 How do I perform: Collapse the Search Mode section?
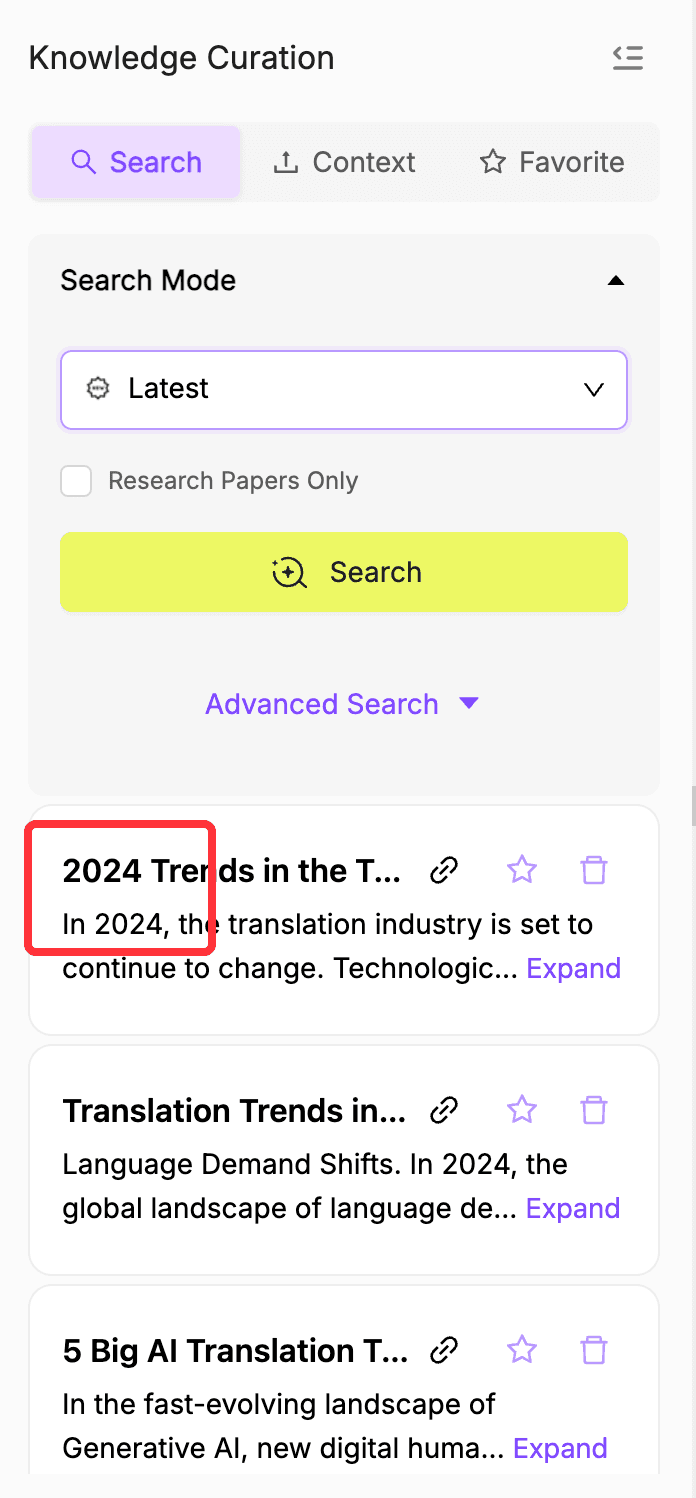click(616, 281)
